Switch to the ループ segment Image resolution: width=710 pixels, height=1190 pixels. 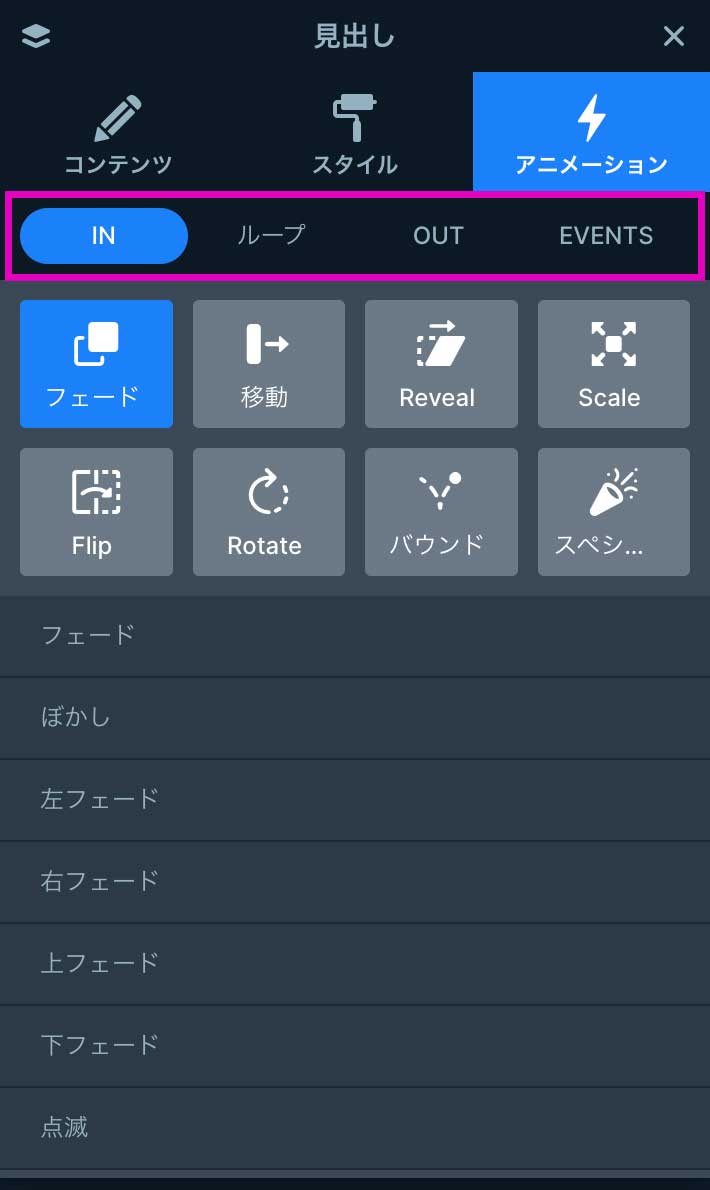[271, 236]
